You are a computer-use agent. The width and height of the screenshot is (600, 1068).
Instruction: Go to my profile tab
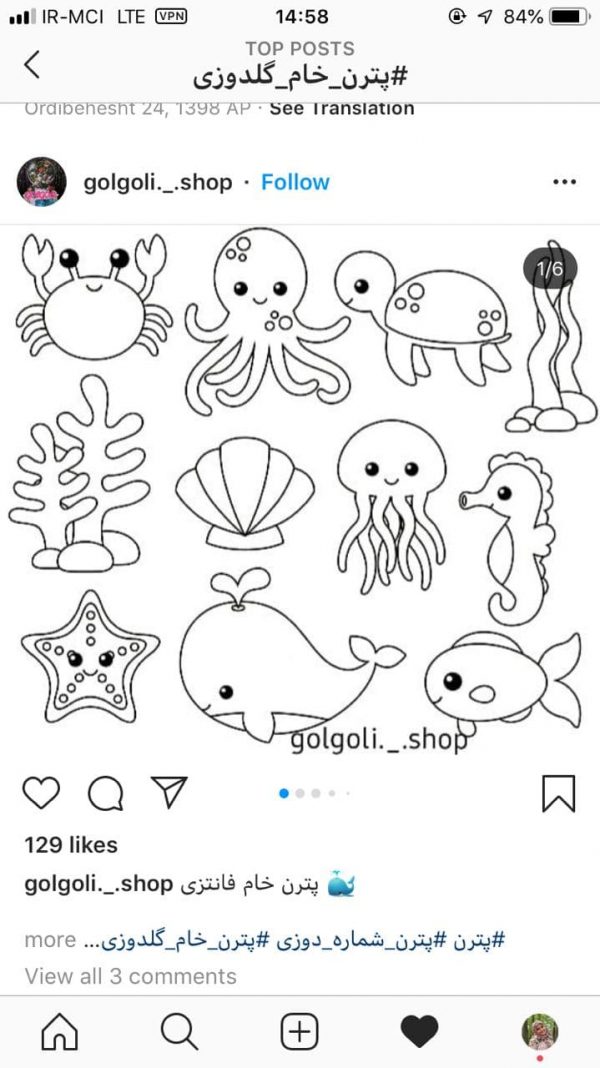(x=540, y=1033)
